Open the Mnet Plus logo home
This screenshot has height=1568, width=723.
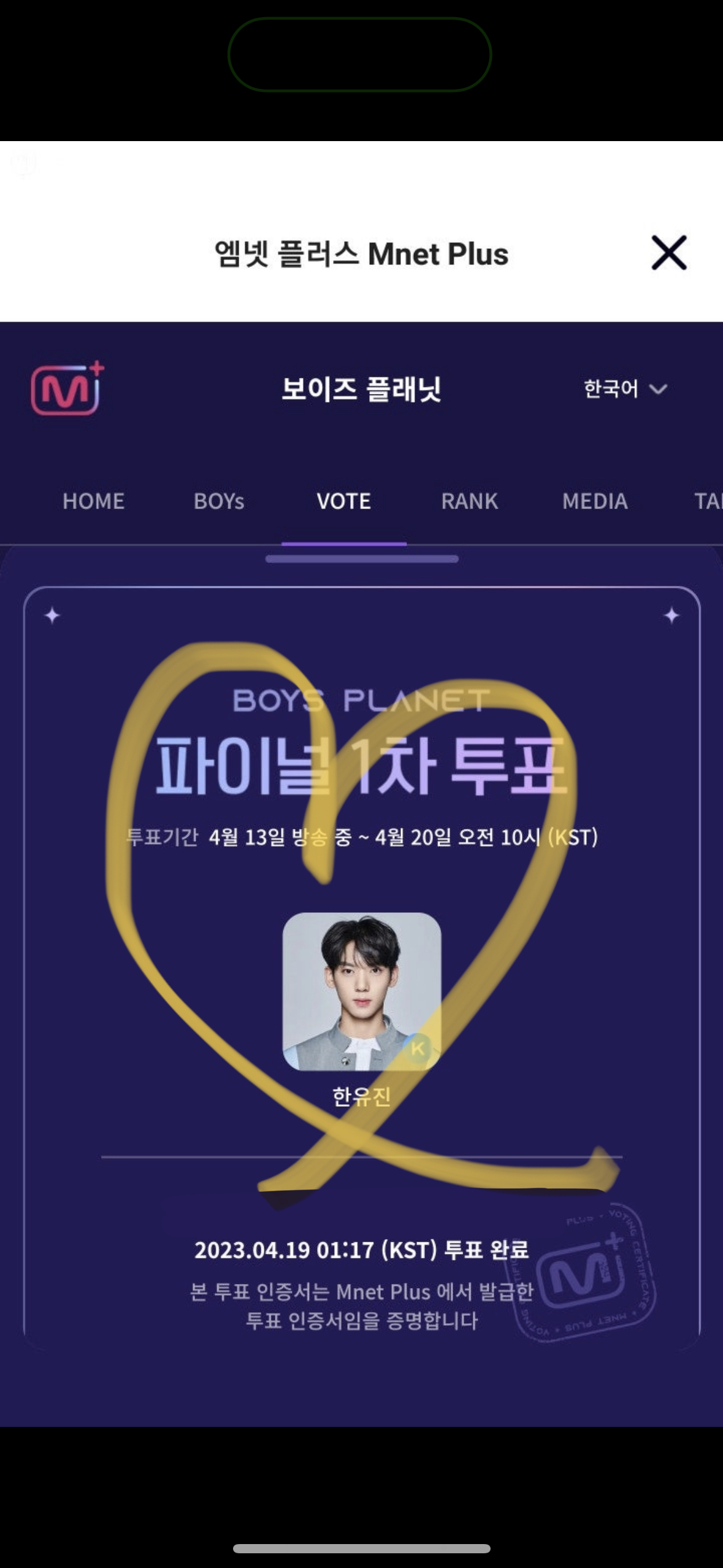click(x=67, y=389)
